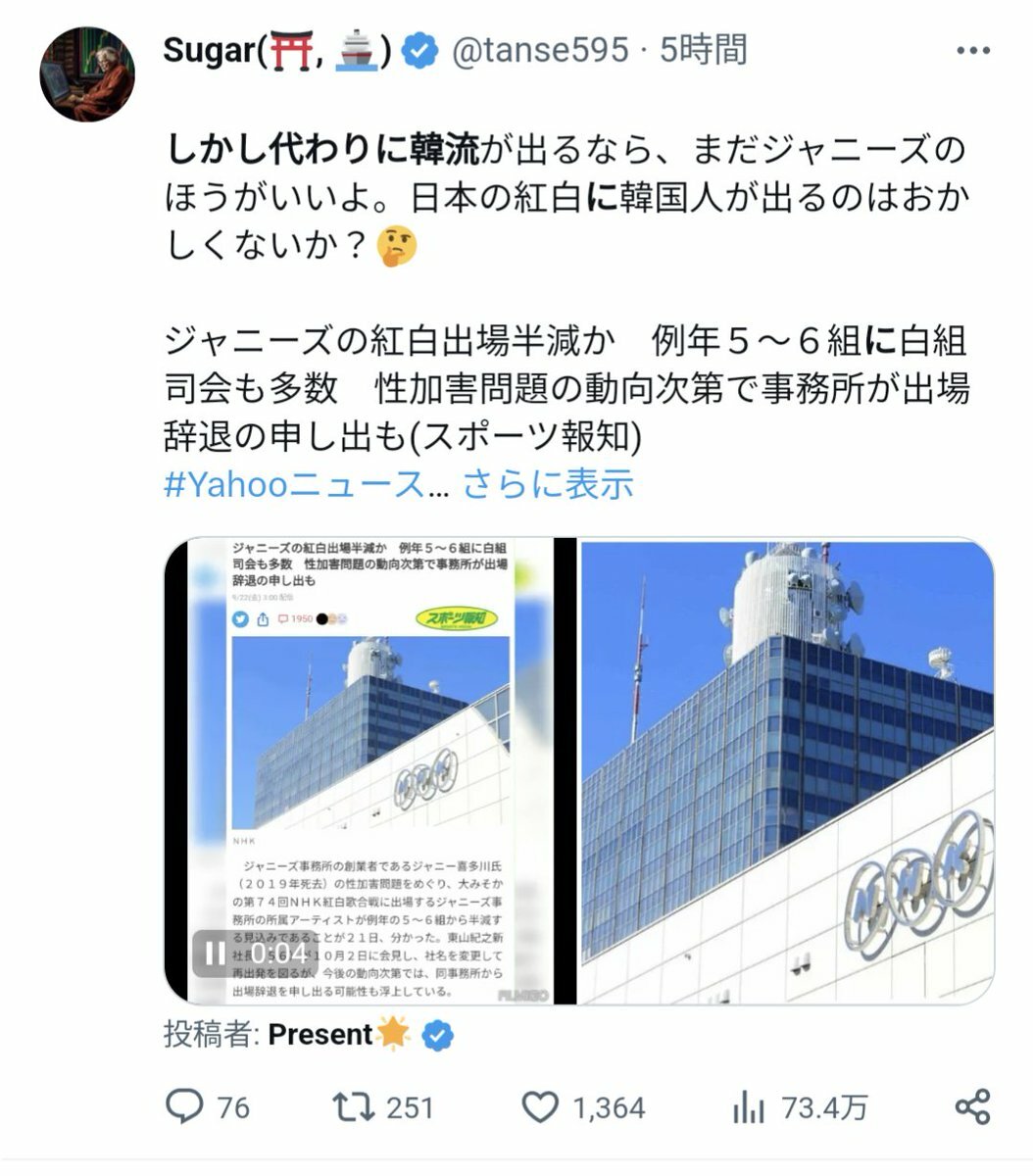Like this post
The width and height of the screenshot is (1033, 1176).
coord(538,1107)
